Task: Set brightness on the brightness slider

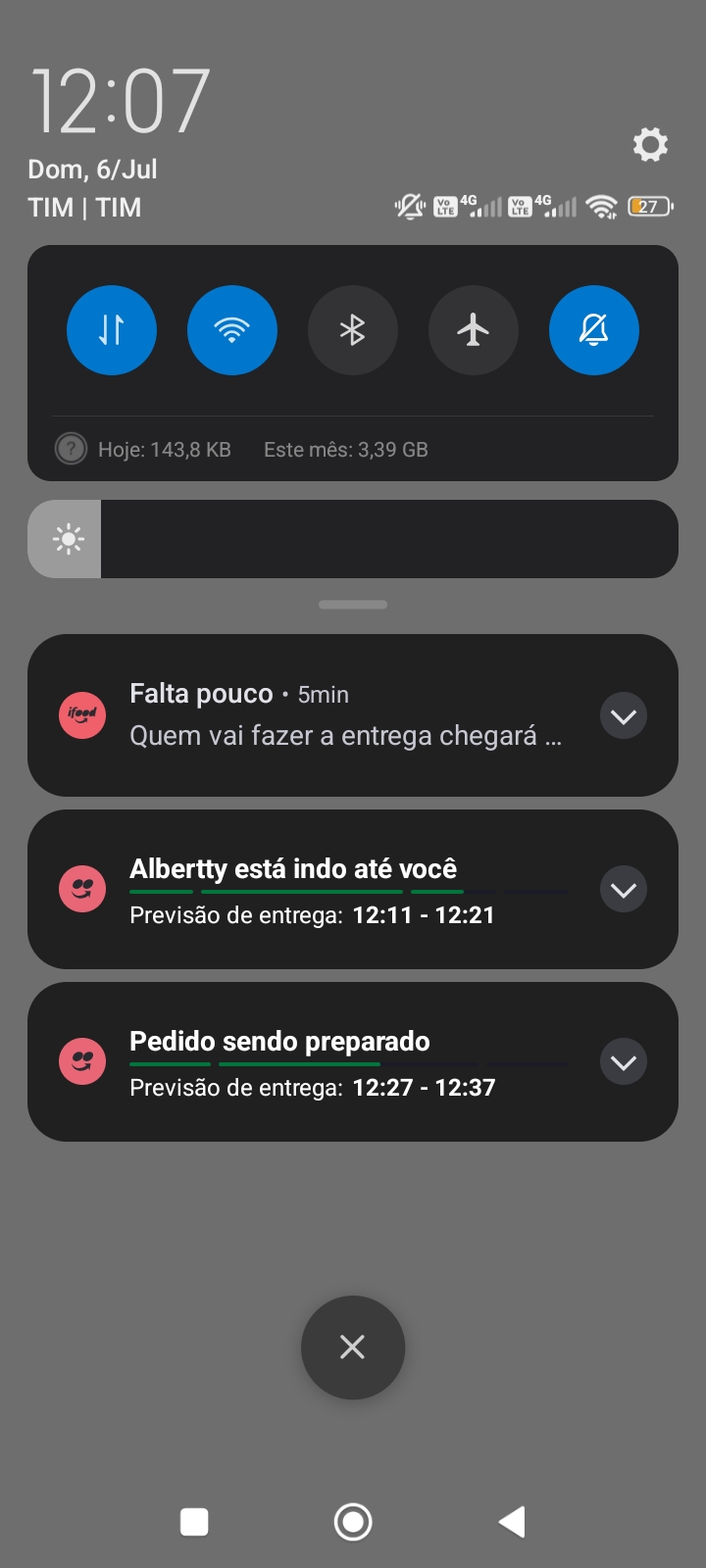Action: (353, 539)
